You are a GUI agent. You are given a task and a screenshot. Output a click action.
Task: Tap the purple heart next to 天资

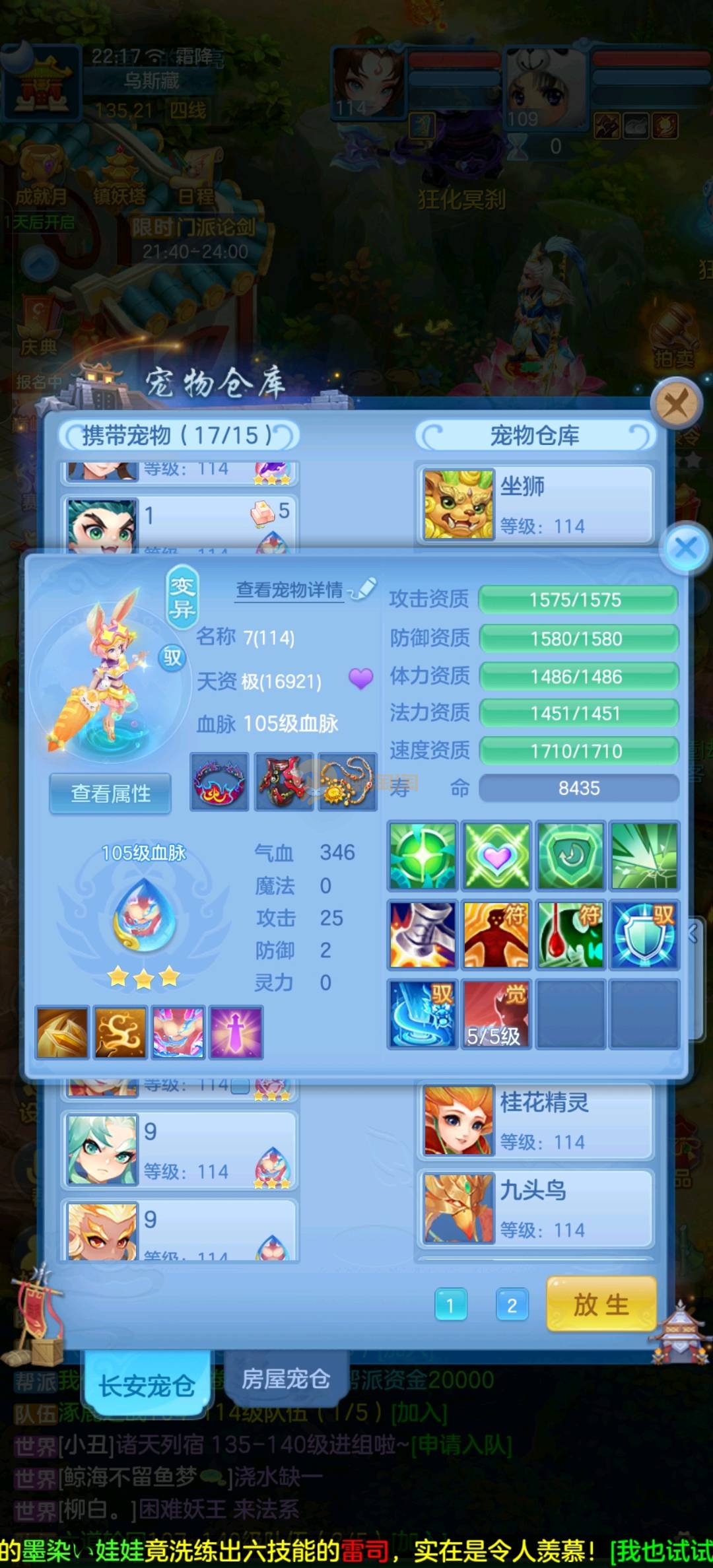click(360, 678)
